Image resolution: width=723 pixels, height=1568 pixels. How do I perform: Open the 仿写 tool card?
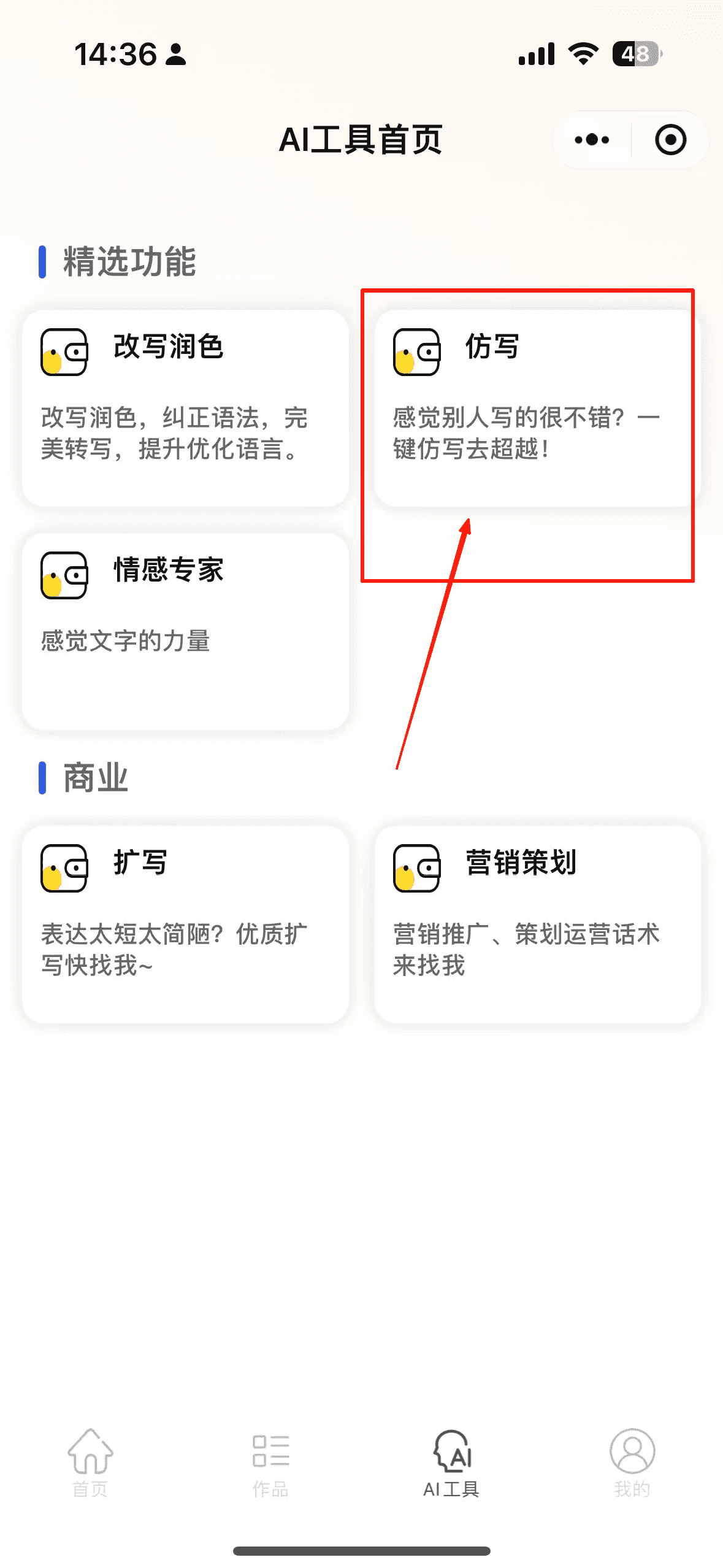(x=537, y=408)
